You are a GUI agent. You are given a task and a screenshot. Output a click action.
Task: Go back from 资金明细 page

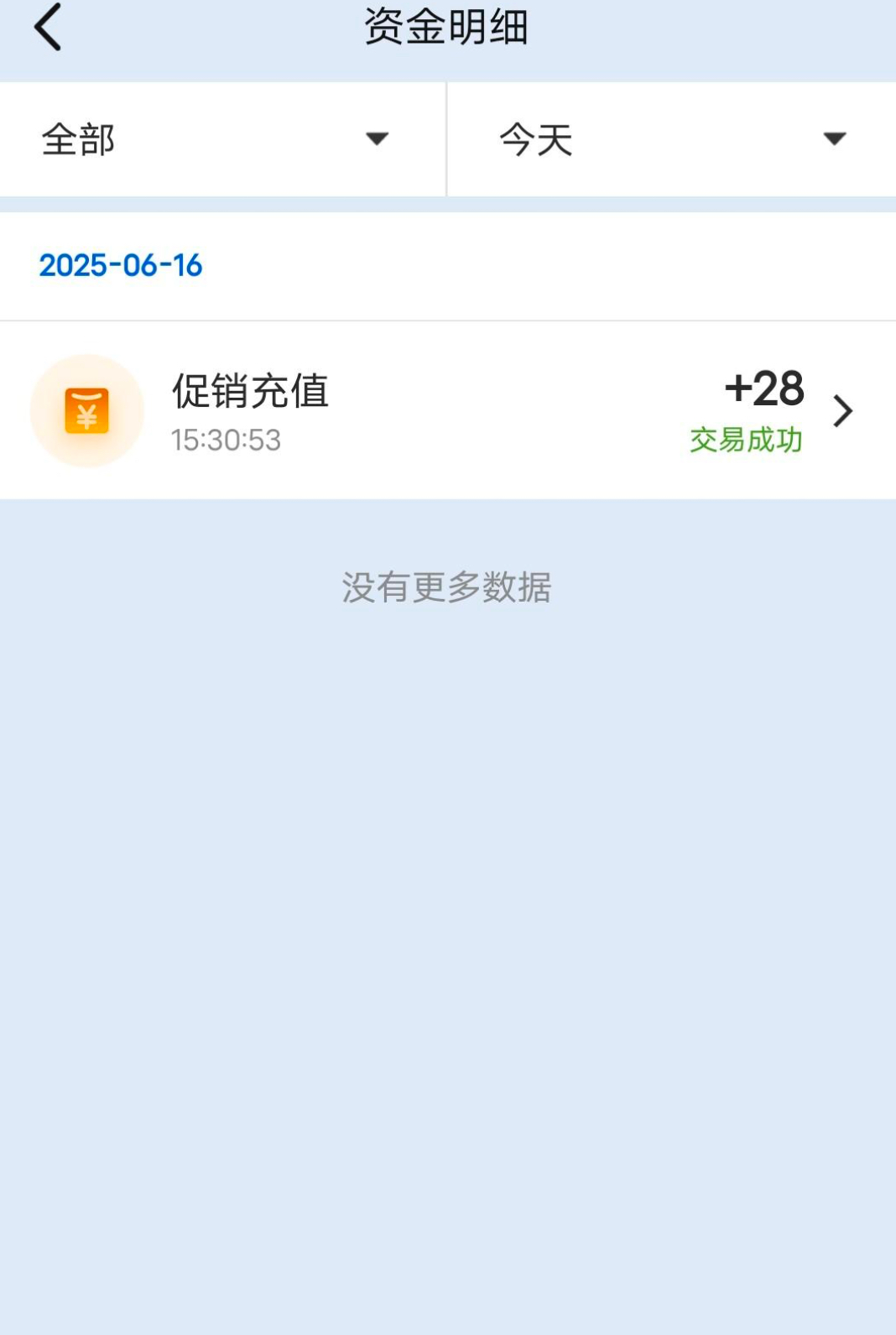click(48, 28)
